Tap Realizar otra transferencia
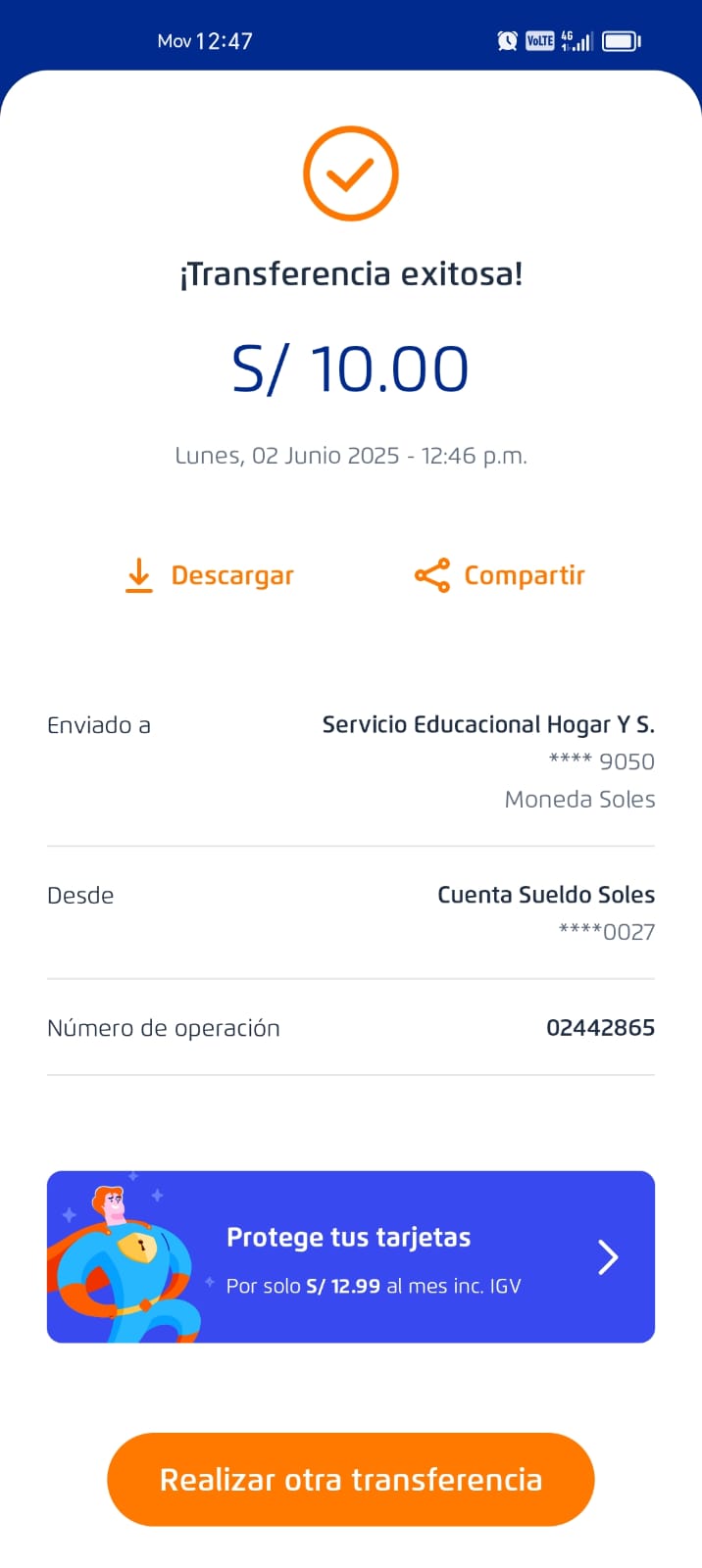 tap(350, 1479)
